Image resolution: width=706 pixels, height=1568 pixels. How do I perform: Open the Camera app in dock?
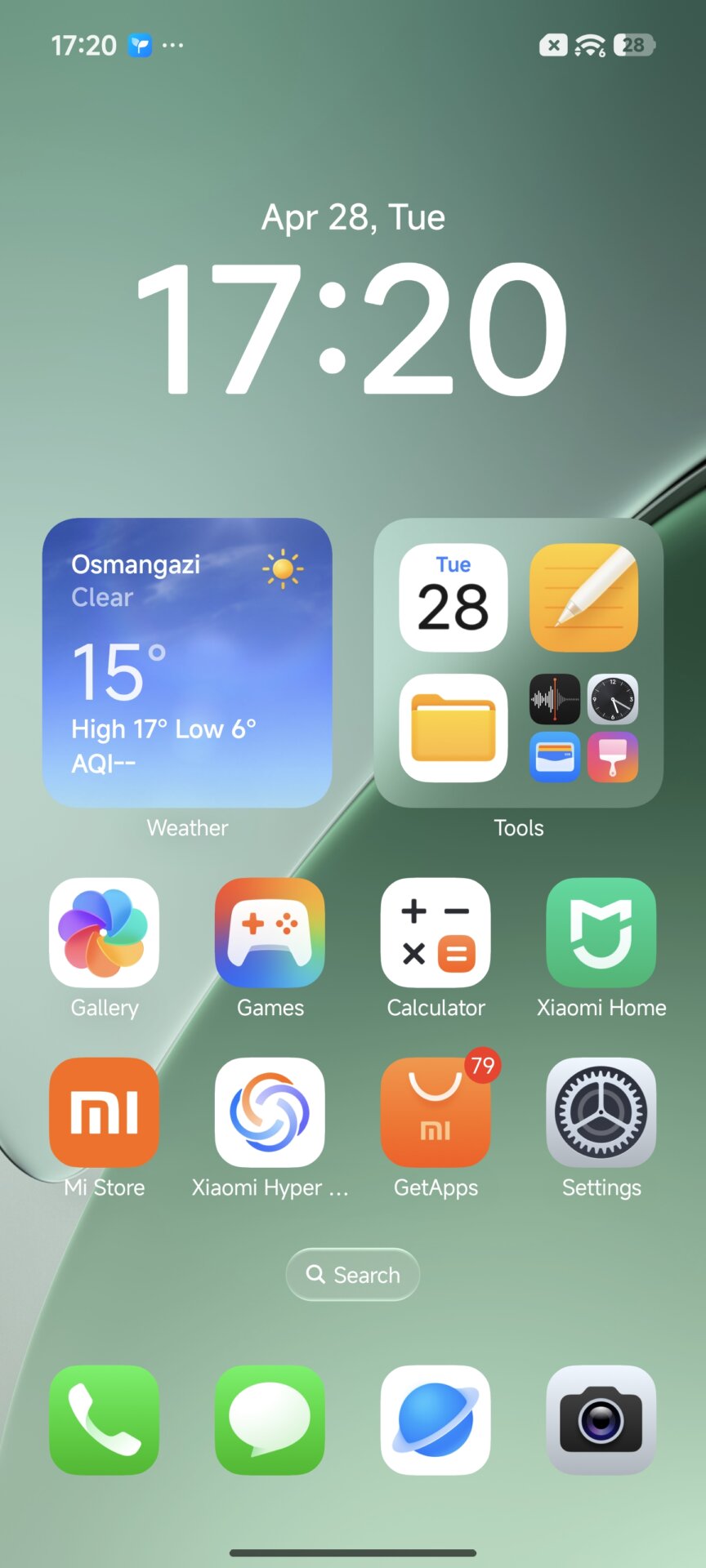click(x=601, y=1420)
